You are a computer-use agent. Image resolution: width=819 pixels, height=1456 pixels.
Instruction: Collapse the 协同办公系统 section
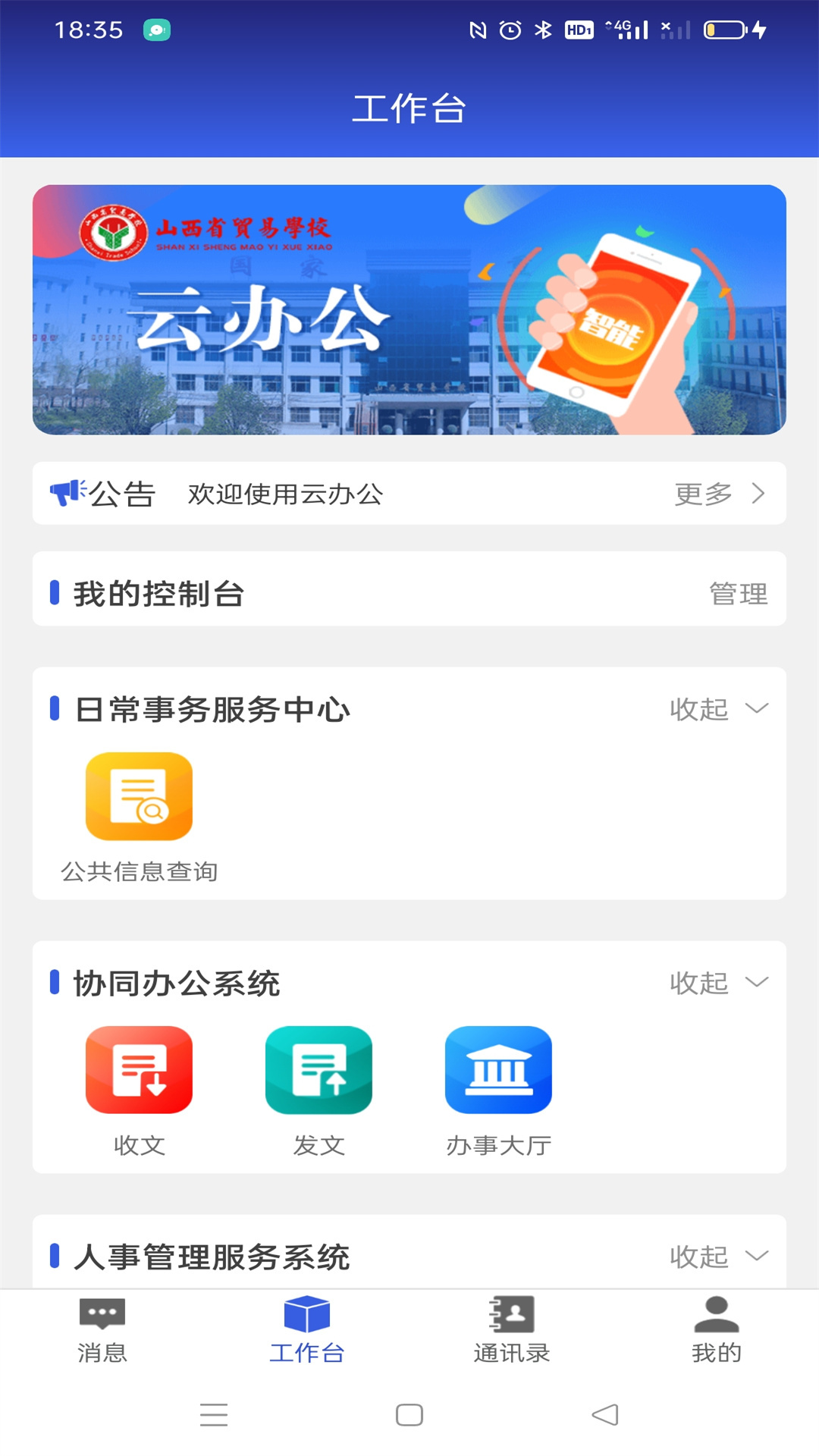717,983
